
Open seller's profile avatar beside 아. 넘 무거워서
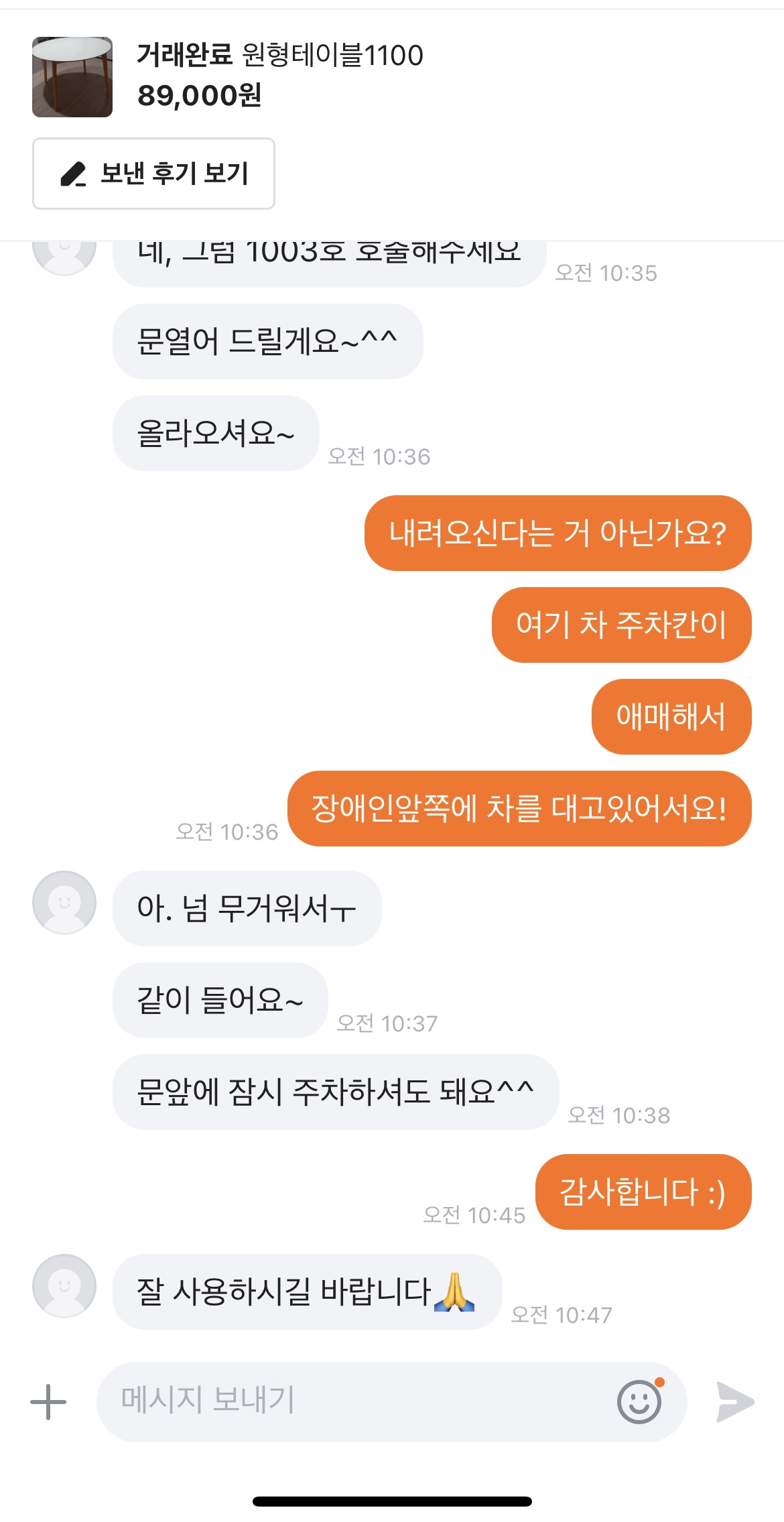click(x=64, y=902)
